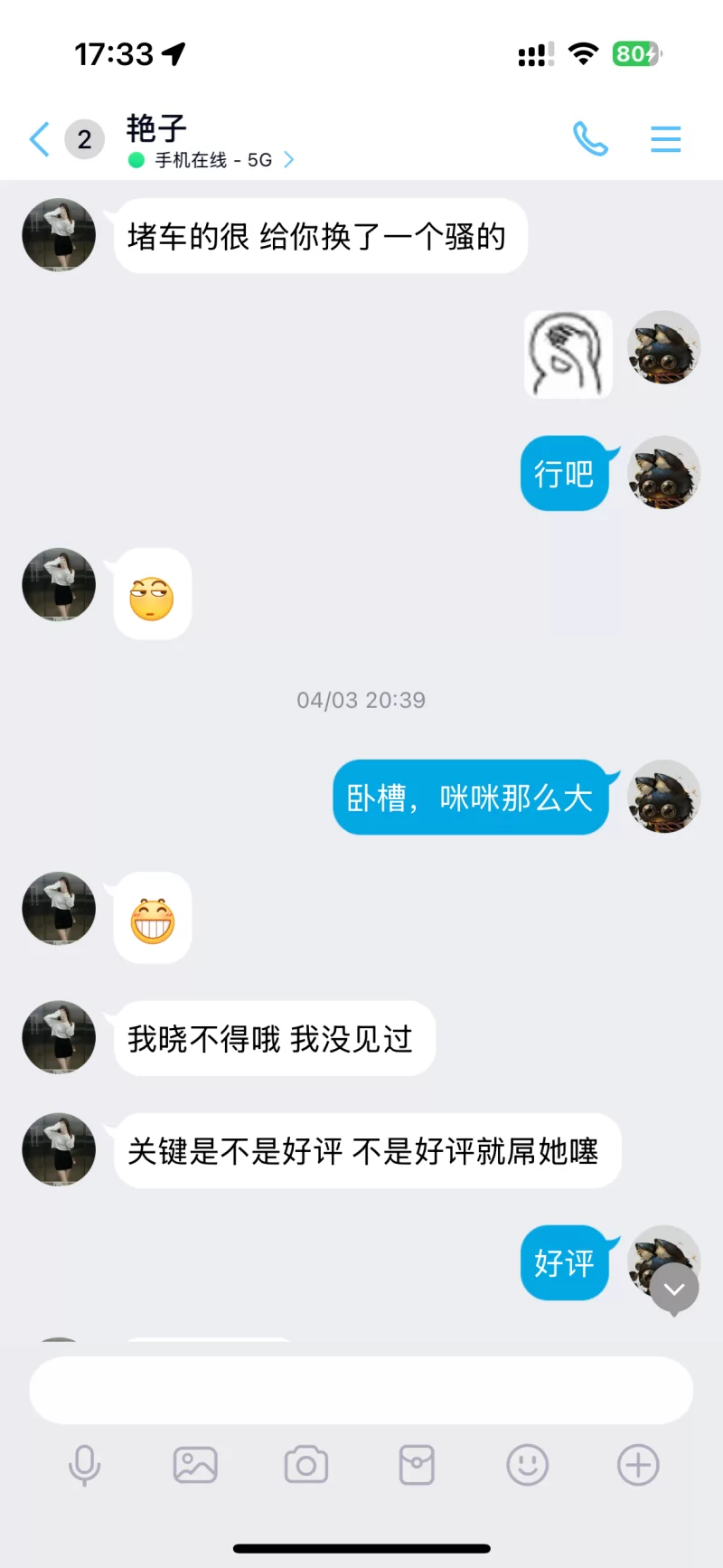
Task: Open your own avatar beside 行吧
Action: [x=664, y=473]
